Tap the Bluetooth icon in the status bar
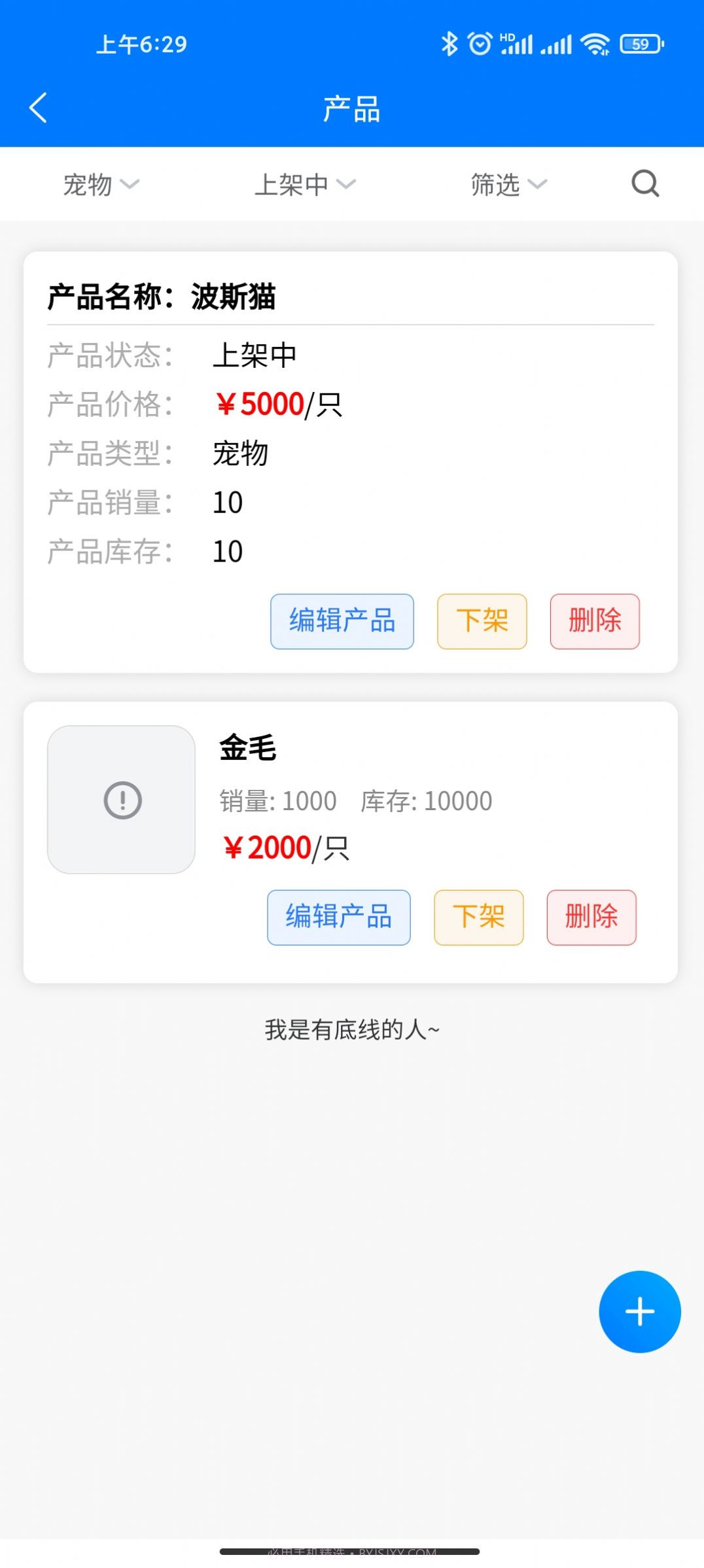The height and width of the screenshot is (1568, 704). click(448, 43)
